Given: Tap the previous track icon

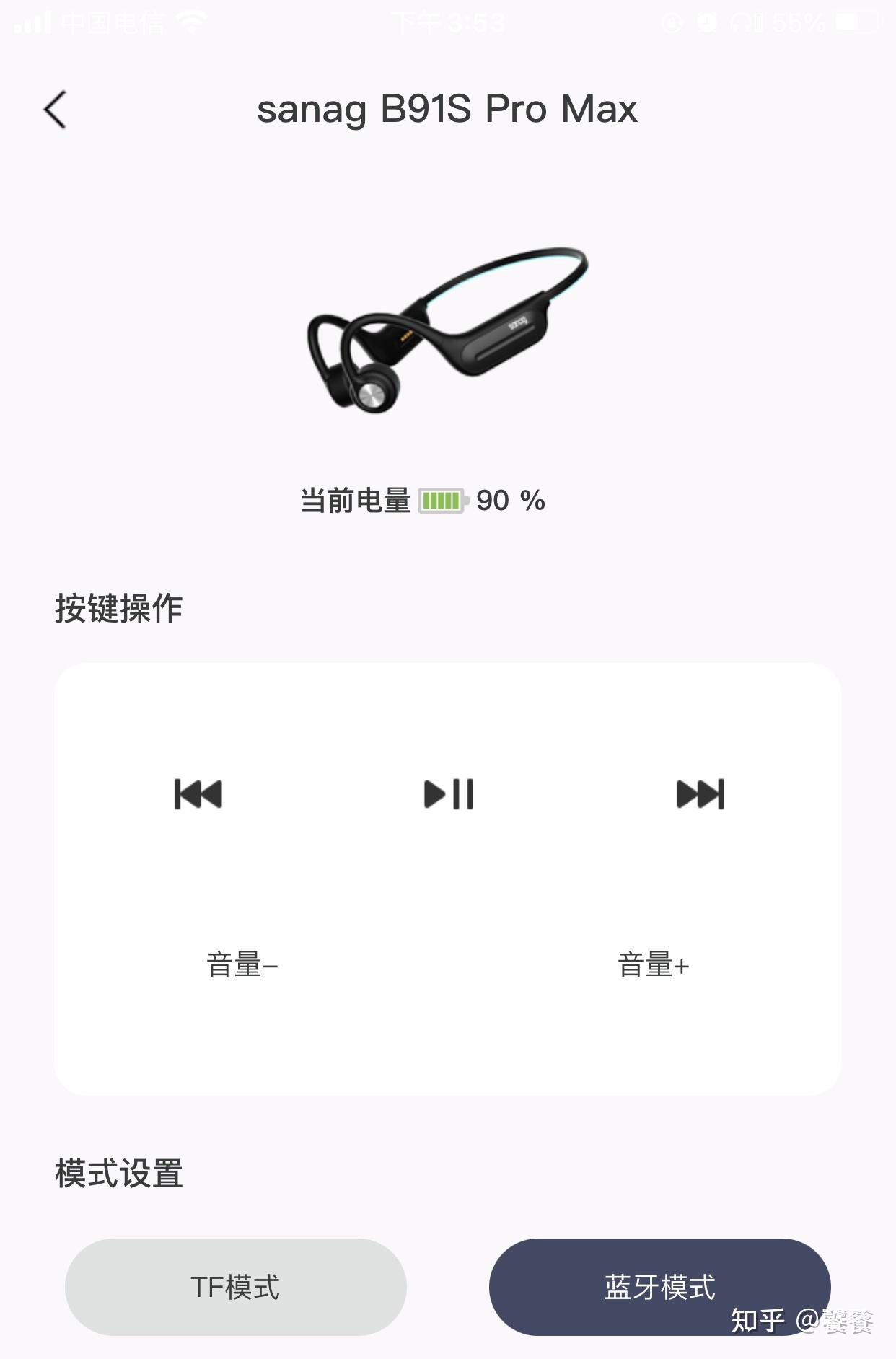Looking at the screenshot, I should click(198, 794).
